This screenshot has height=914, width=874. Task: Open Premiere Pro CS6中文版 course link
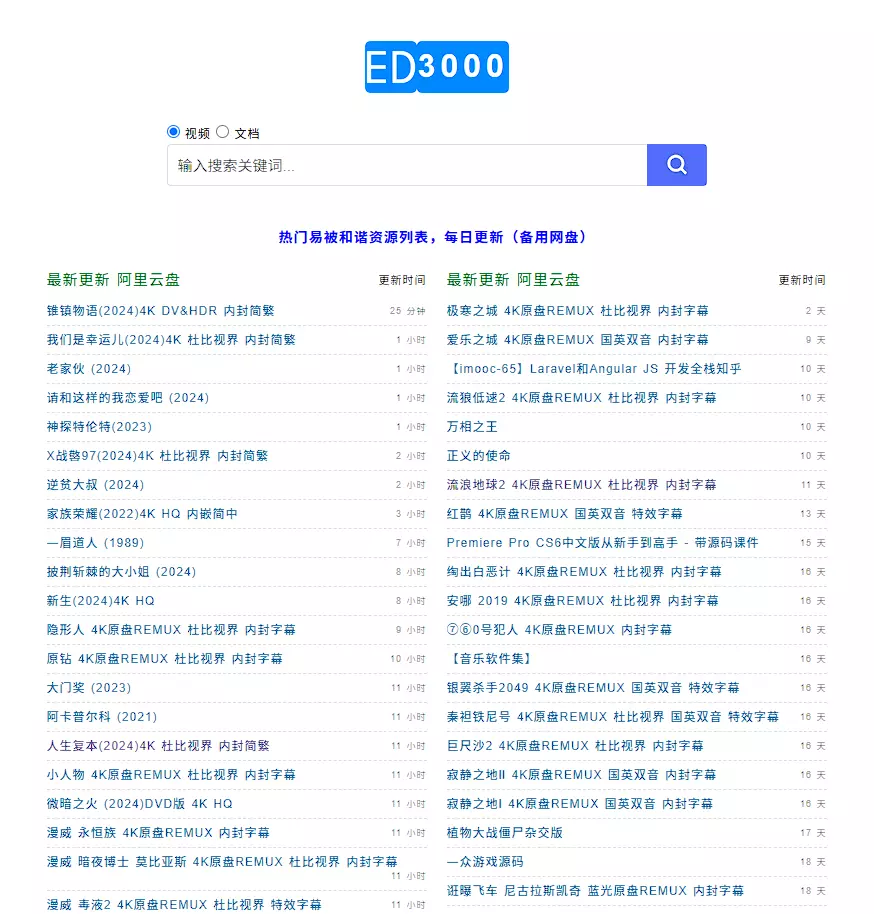point(602,543)
